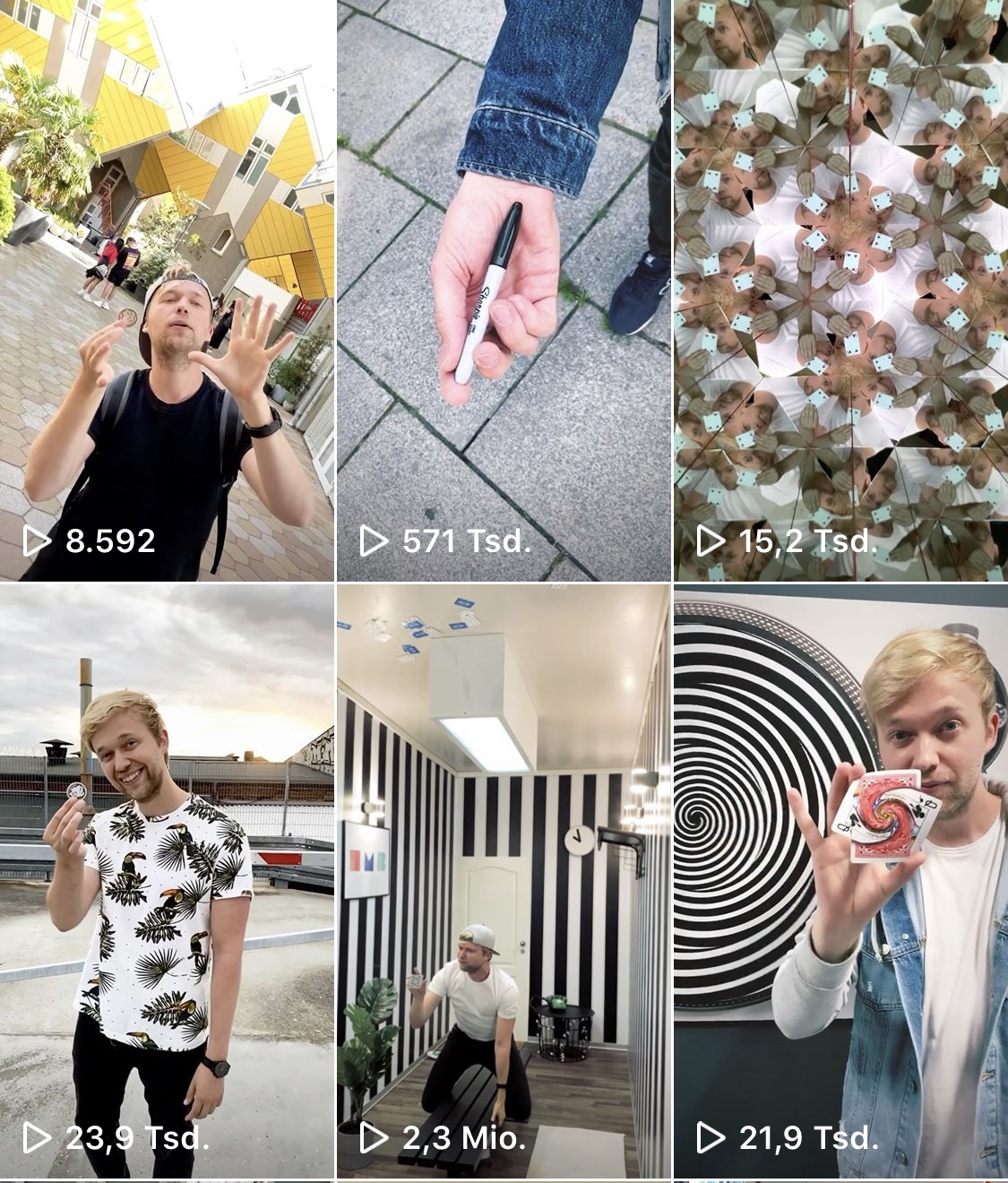Image resolution: width=1008 pixels, height=1183 pixels.
Task: Open the video with 23,9 Tsd. views
Action: click(x=167, y=881)
